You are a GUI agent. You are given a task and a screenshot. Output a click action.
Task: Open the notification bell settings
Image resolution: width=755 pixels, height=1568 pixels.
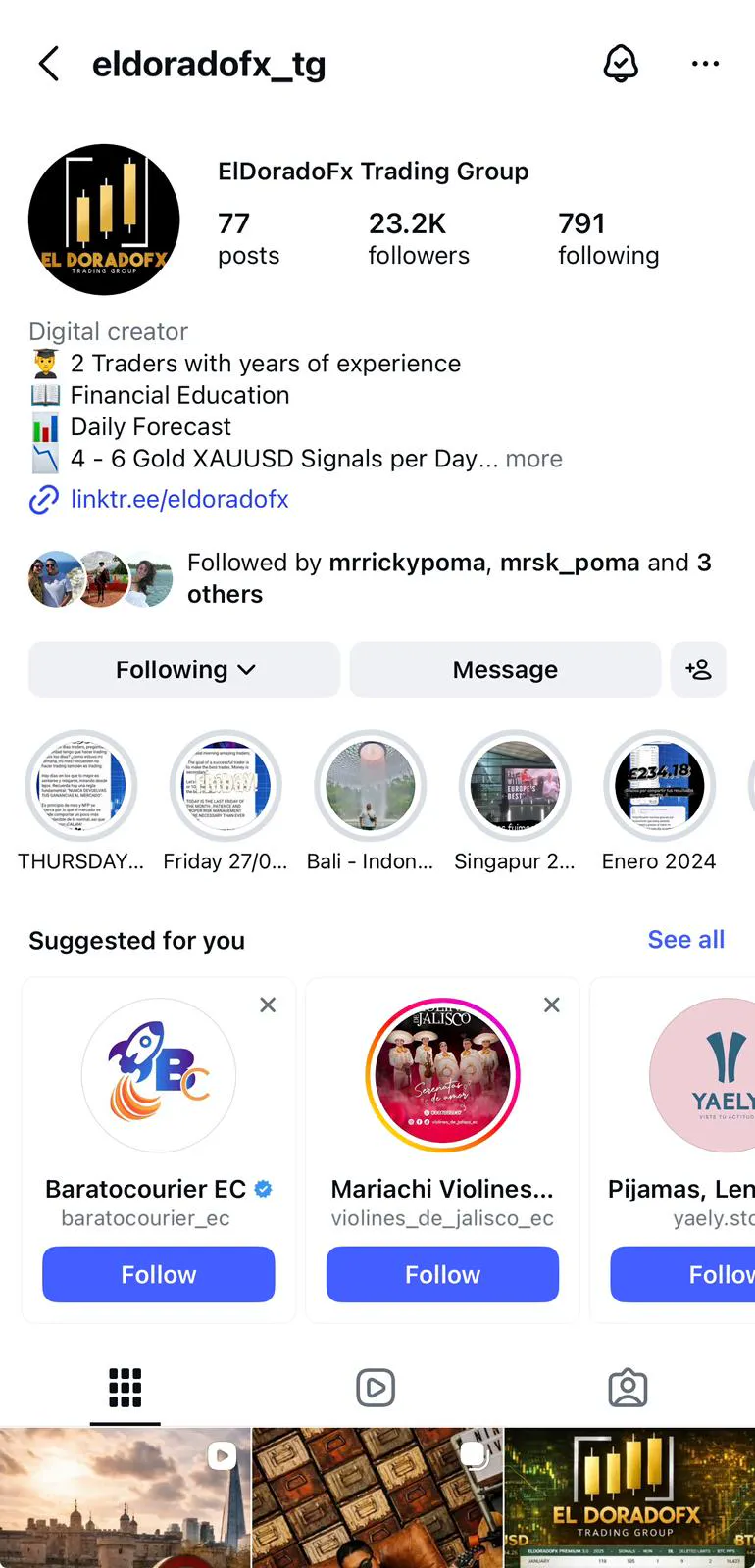pos(620,65)
